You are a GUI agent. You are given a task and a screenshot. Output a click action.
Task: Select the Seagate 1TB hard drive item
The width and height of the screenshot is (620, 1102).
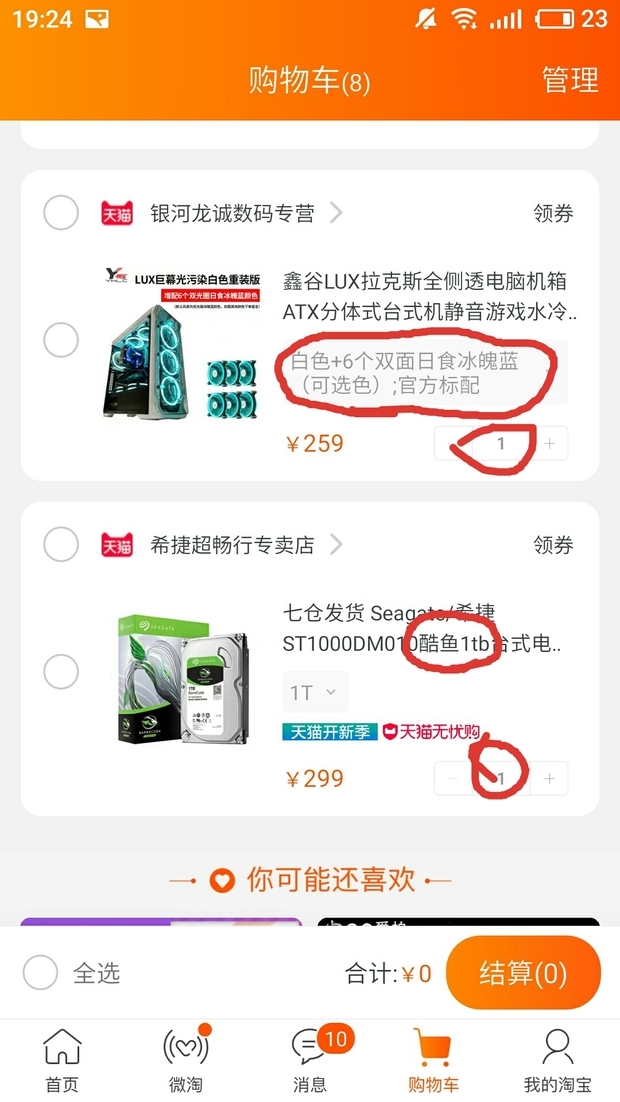[61, 671]
